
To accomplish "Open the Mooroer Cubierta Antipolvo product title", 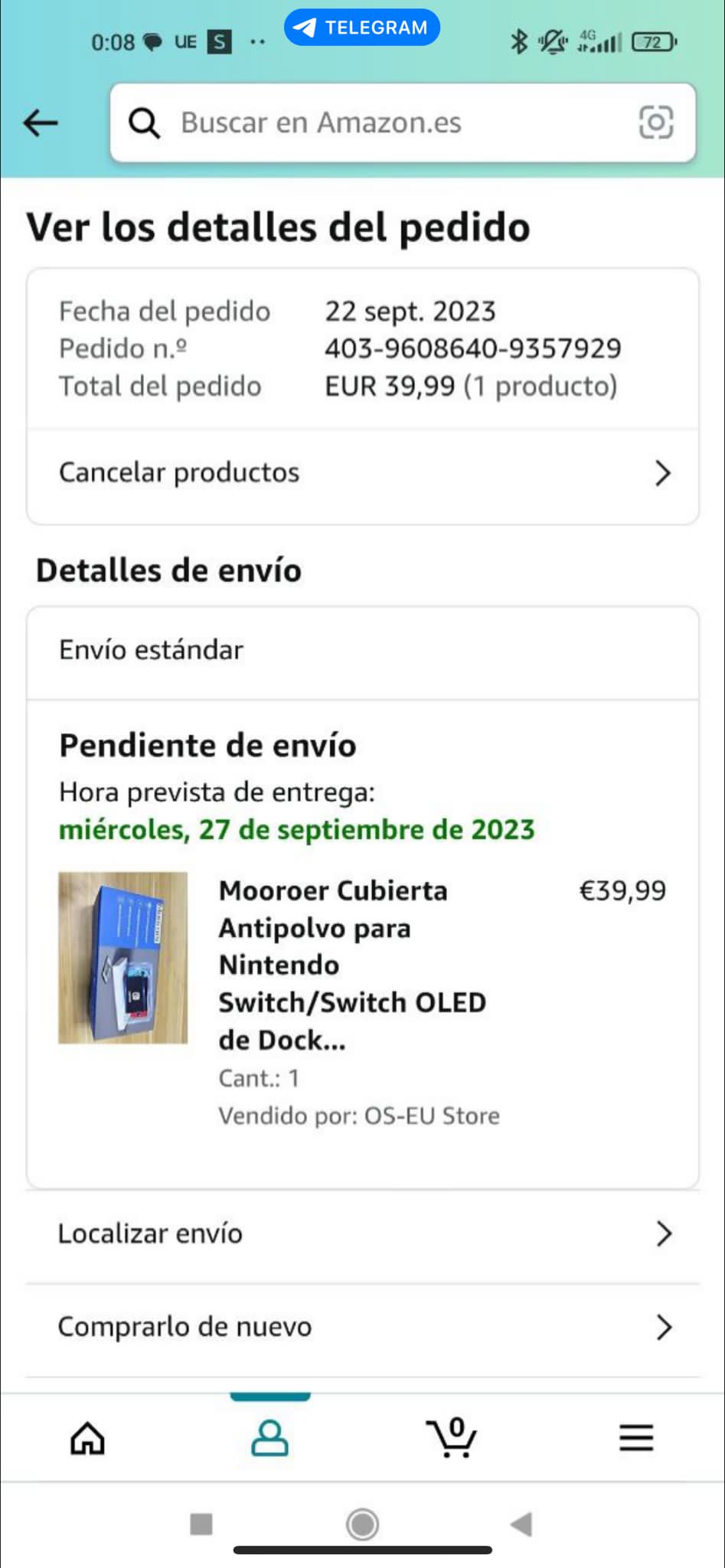I will pyautogui.click(x=352, y=965).
